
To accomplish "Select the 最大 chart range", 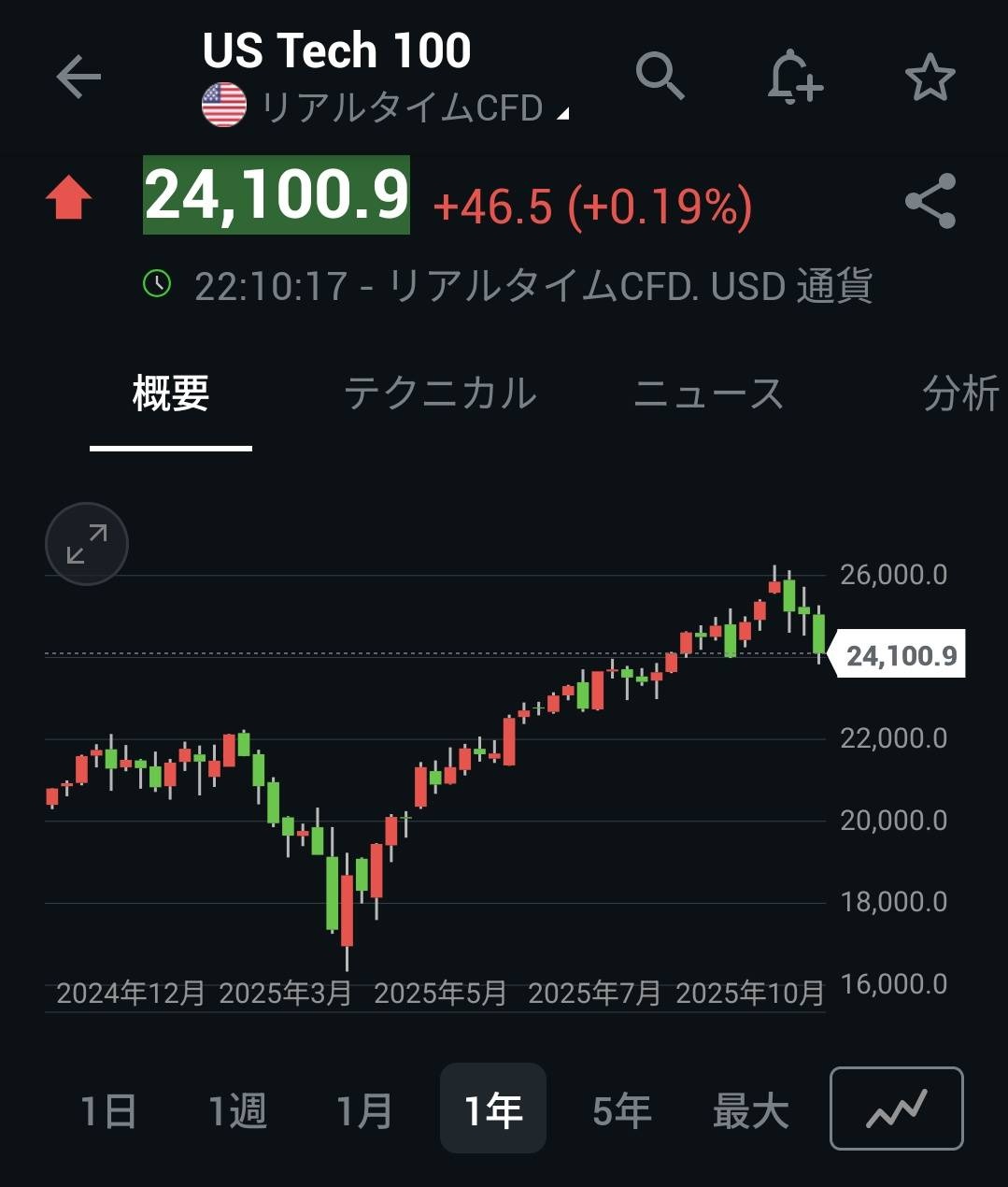I will (x=750, y=1110).
